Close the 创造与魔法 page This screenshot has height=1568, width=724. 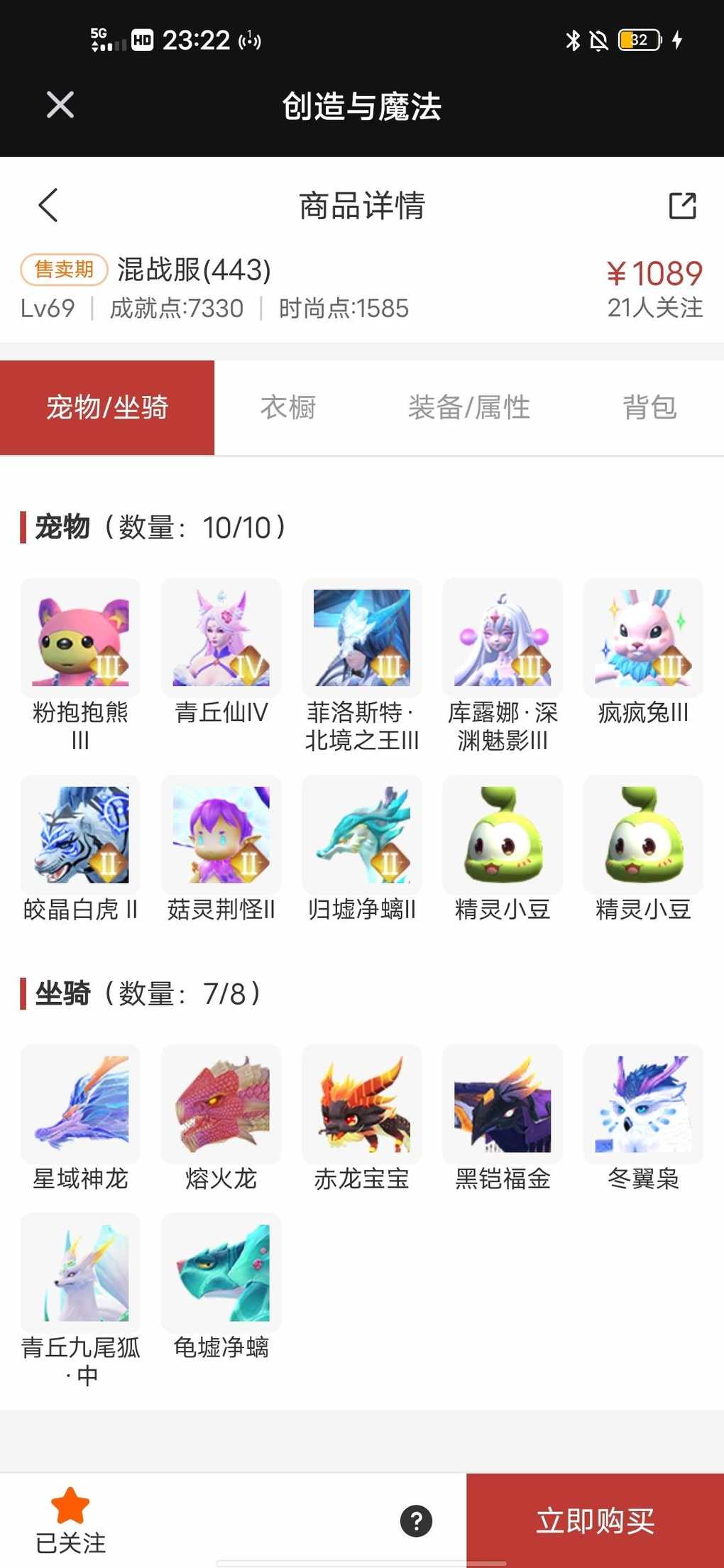click(60, 105)
